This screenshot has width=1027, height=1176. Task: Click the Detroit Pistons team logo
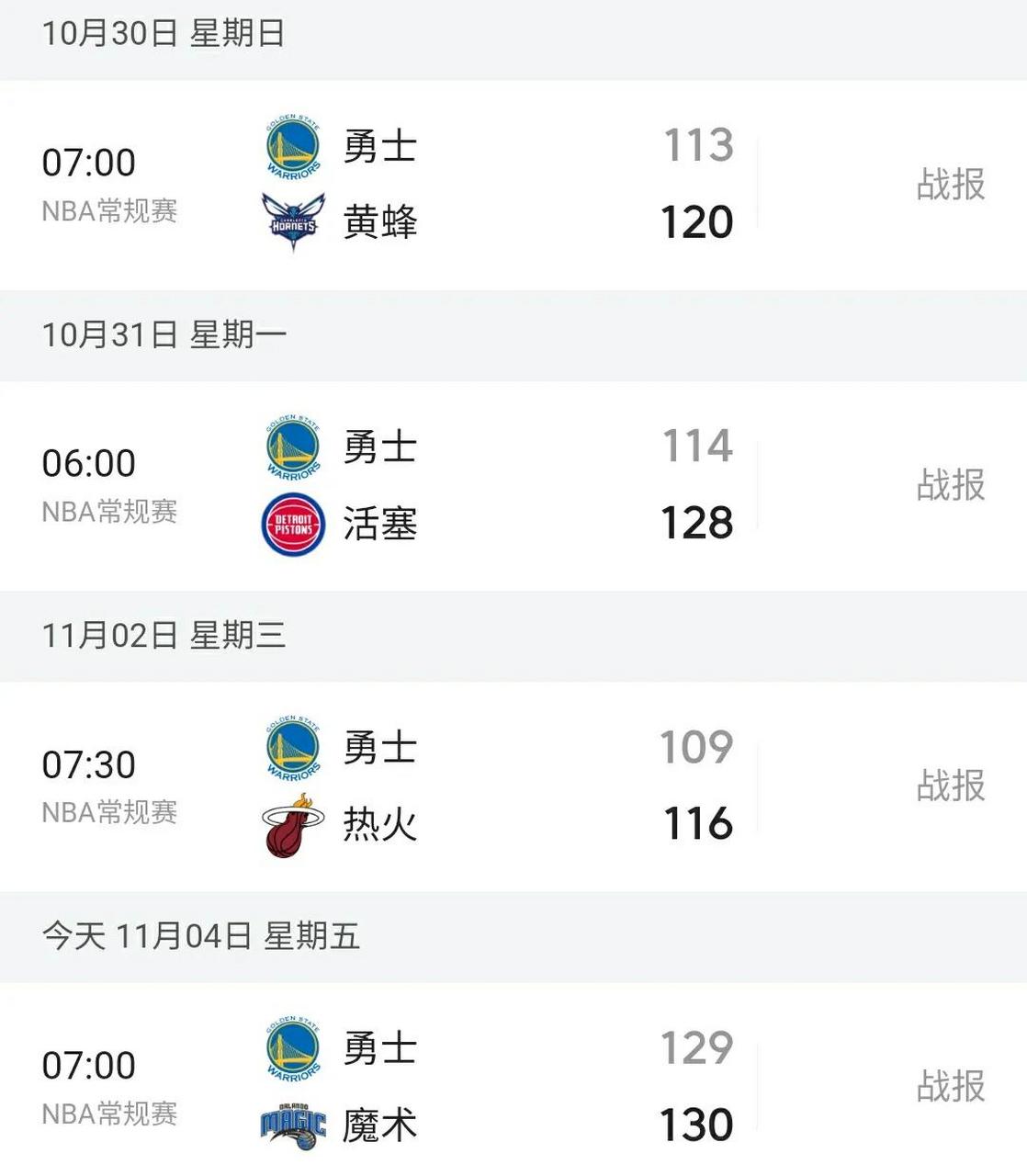[292, 522]
